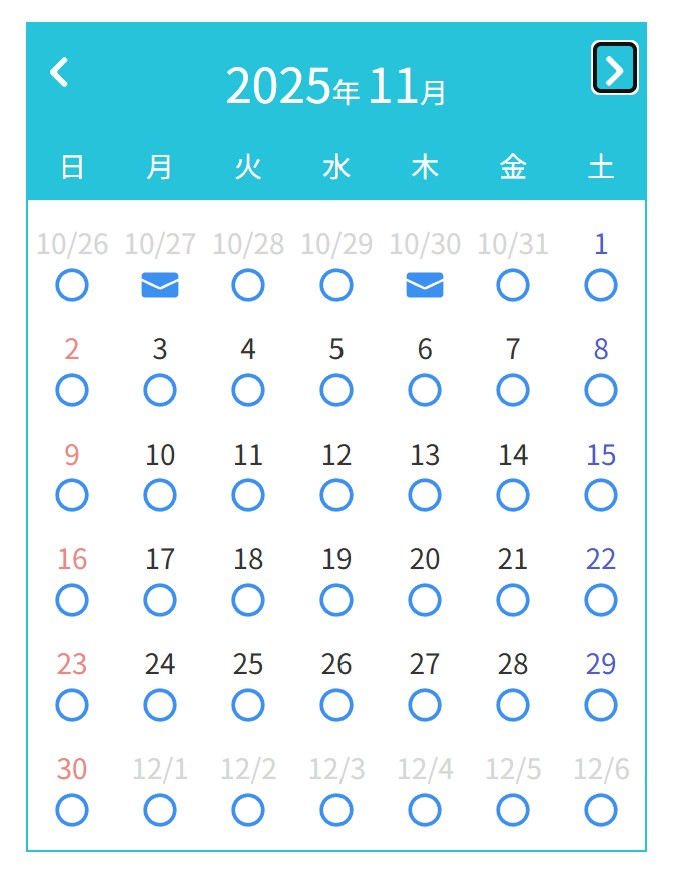Pick the 9th on the calendar
Viewport: 680px width, 882px height.
tap(72, 495)
